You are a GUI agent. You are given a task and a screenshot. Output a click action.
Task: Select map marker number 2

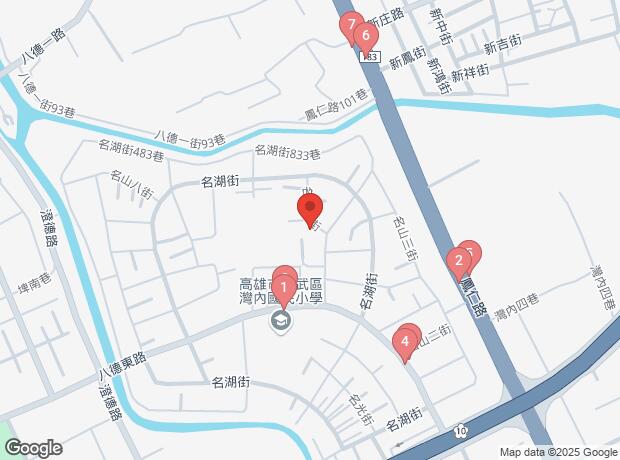click(x=458, y=262)
